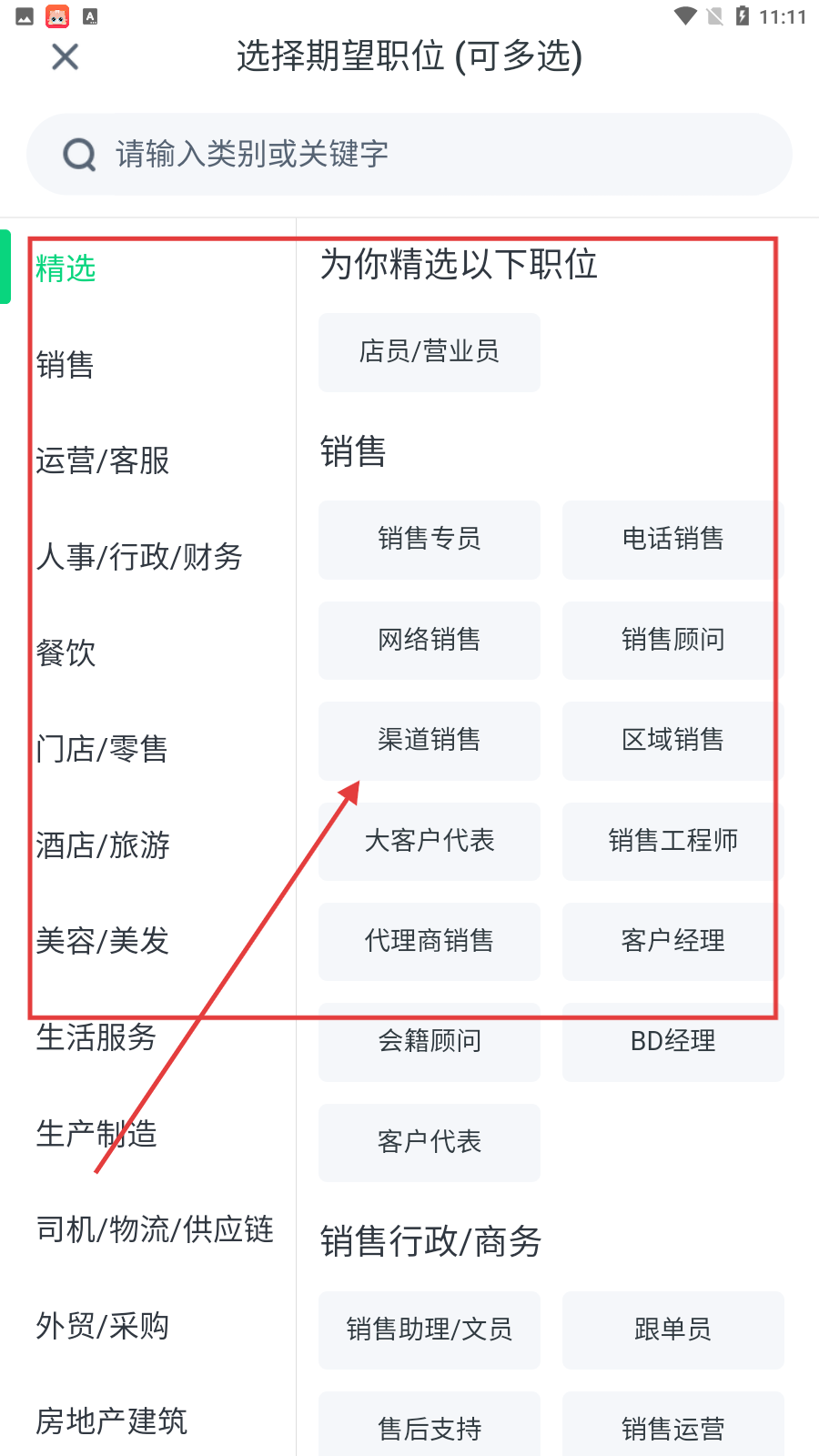Viewport: 819px width, 1456px height.
Task: Switch to the 外贸/采购 category
Action: coord(103,1326)
